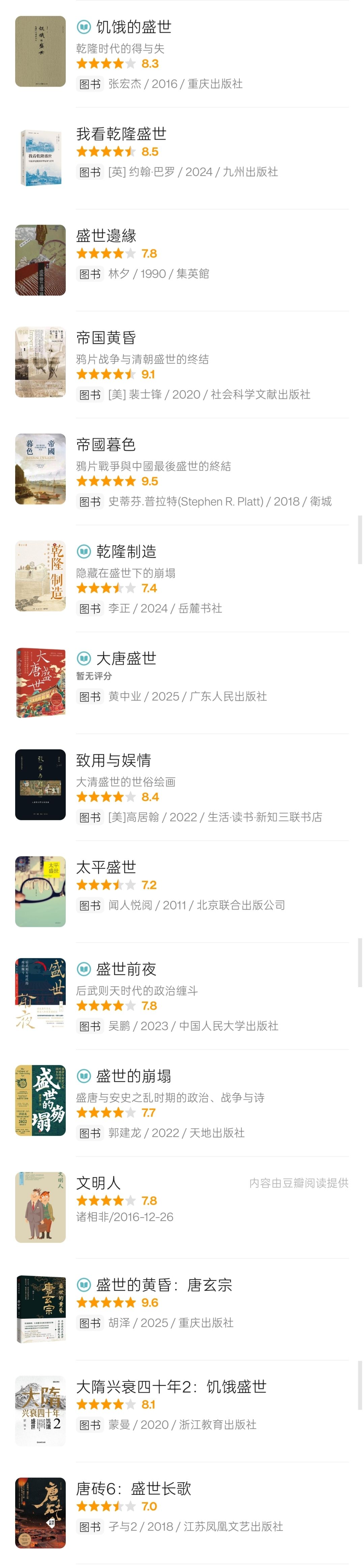This screenshot has height=1568, width=364.
Task: Open 致用与娱情 by 高居翰
Action: click(x=114, y=760)
